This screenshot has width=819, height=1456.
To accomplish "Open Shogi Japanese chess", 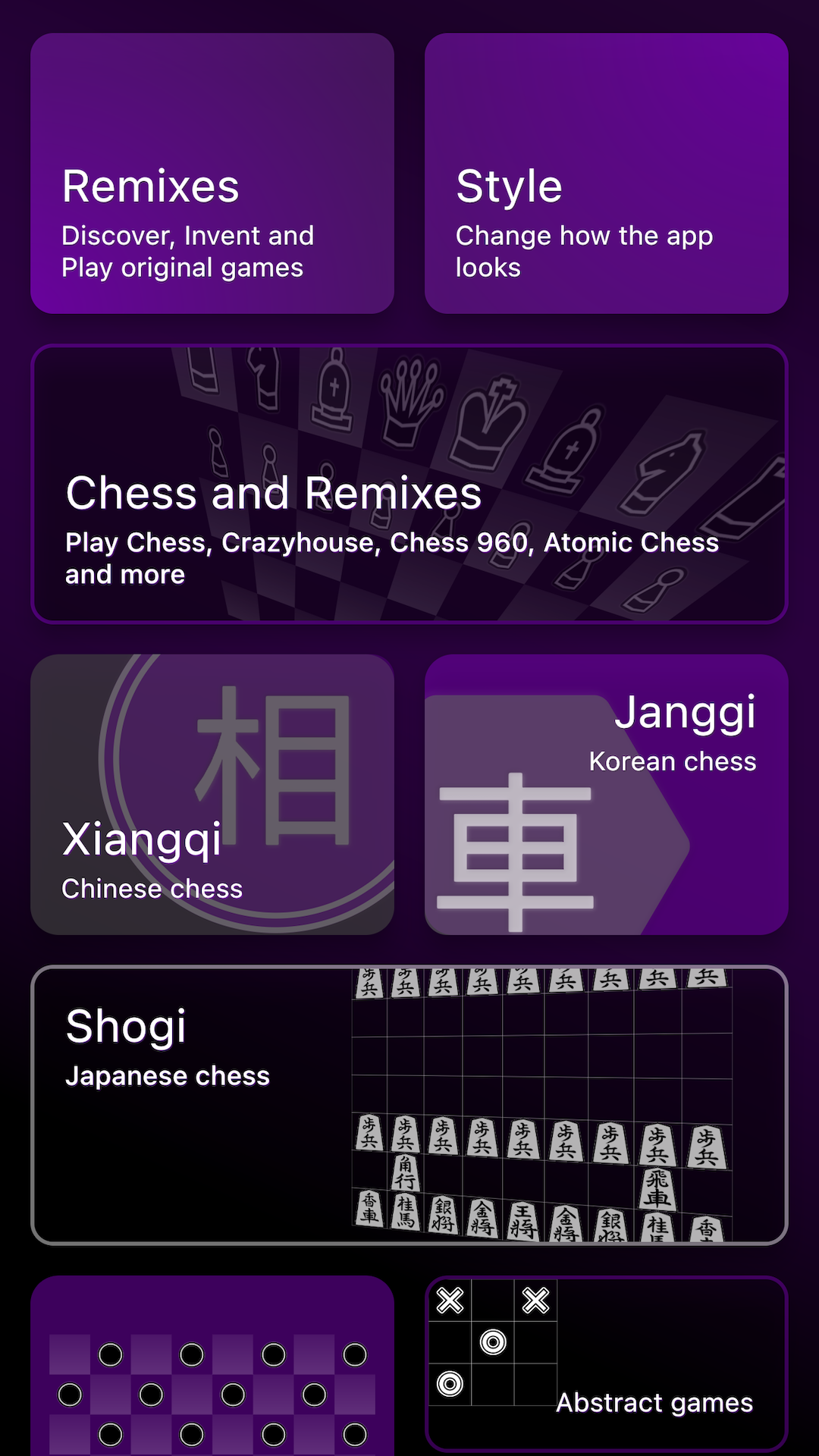I will tap(409, 1105).
